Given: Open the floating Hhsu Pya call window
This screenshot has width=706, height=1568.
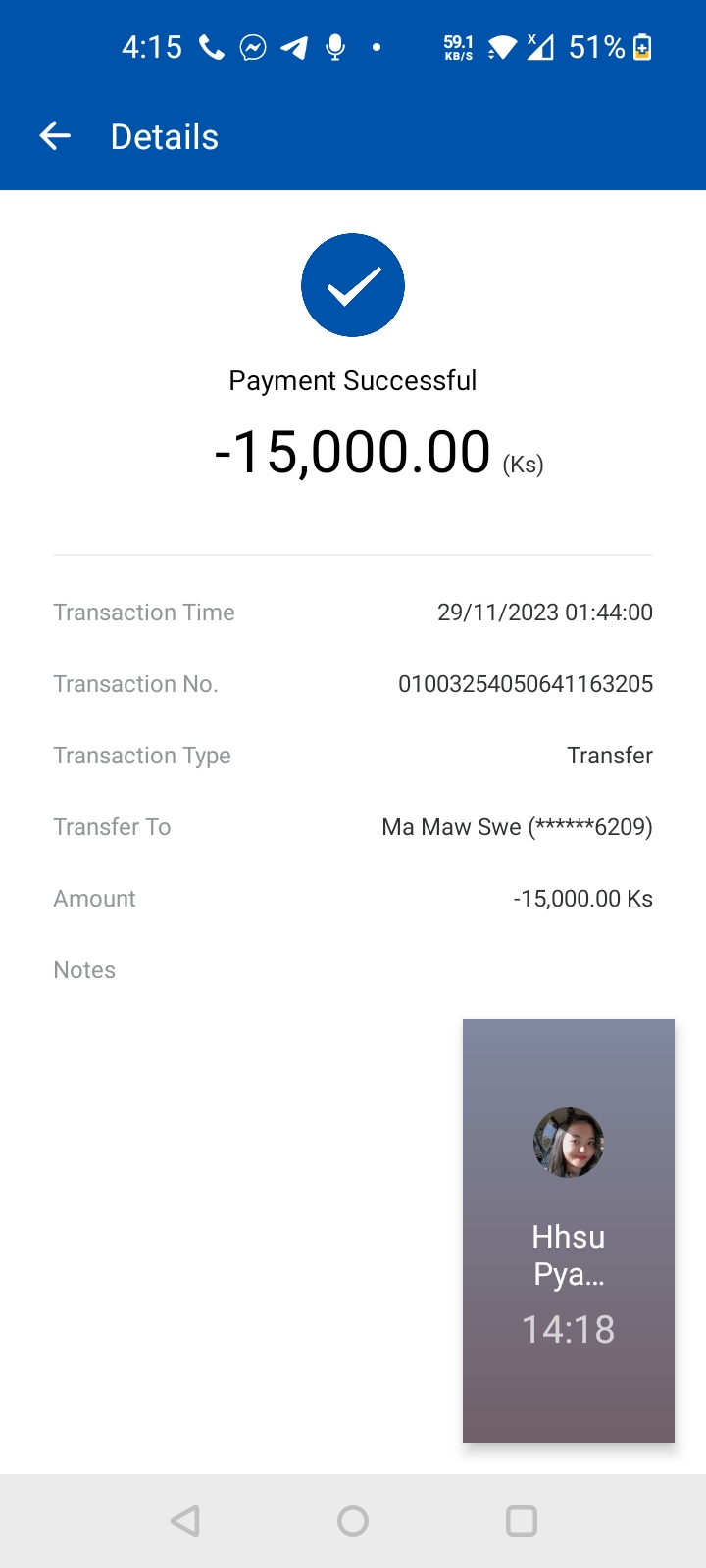Looking at the screenshot, I should pos(569,1230).
